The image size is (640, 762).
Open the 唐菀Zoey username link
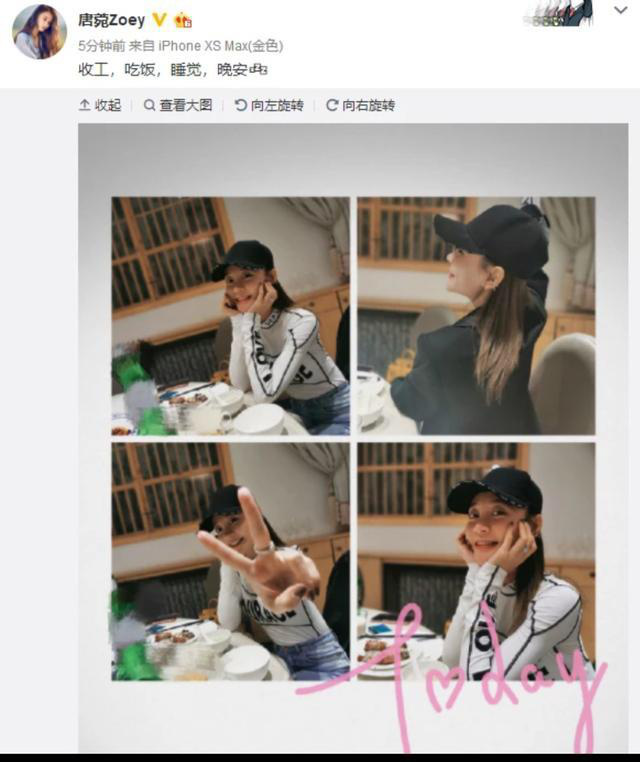(x=111, y=20)
